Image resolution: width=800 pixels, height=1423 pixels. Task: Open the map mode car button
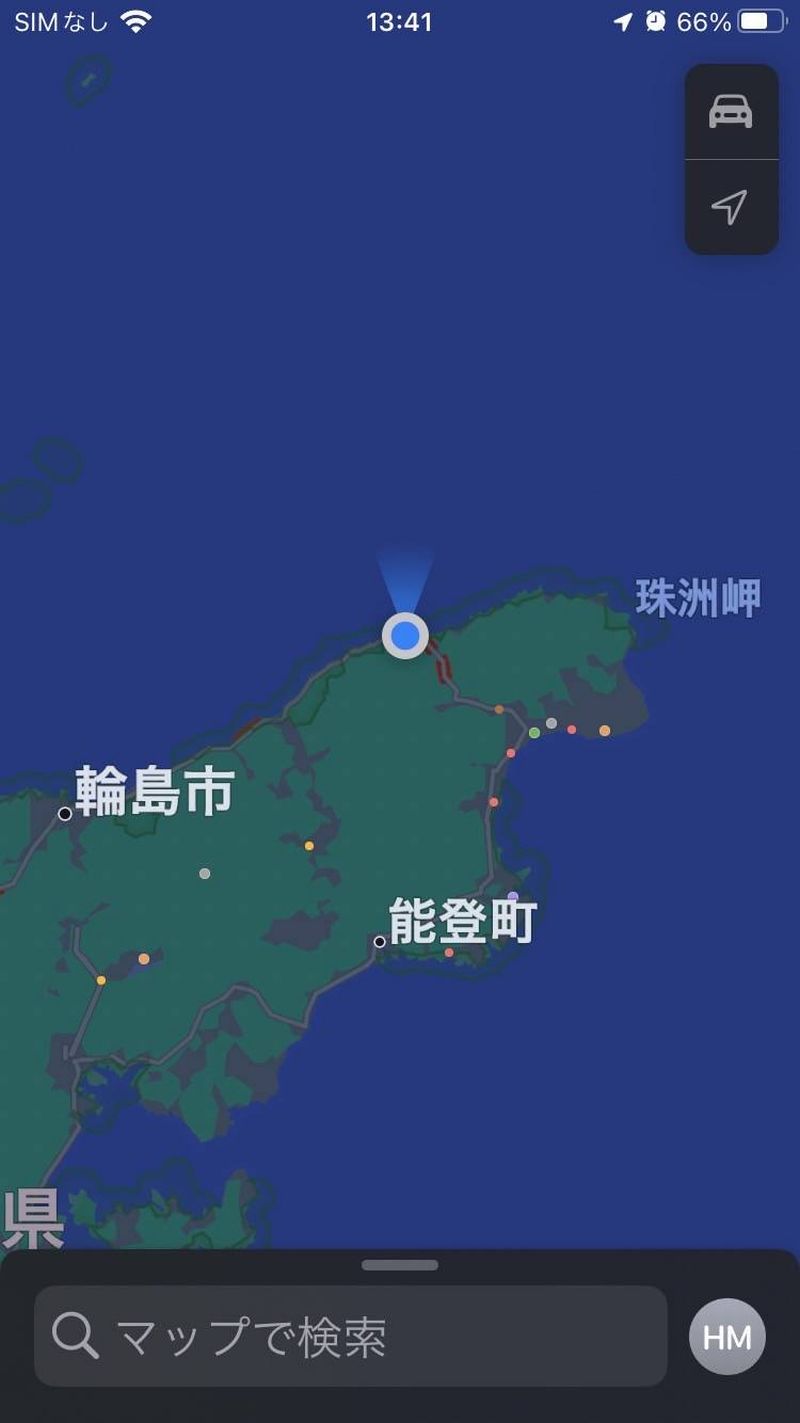[x=730, y=111]
